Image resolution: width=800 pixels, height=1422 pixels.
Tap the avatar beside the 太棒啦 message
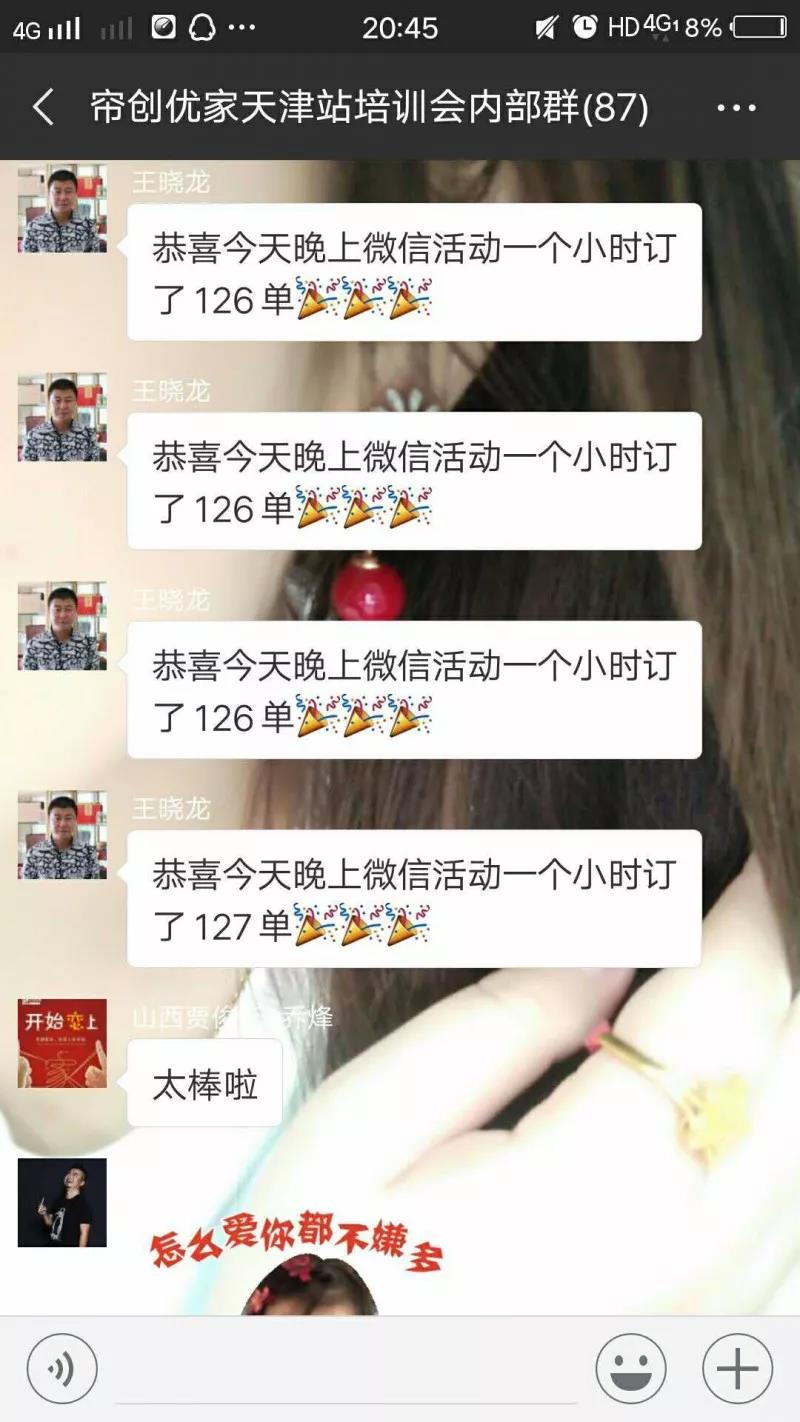pos(62,1043)
